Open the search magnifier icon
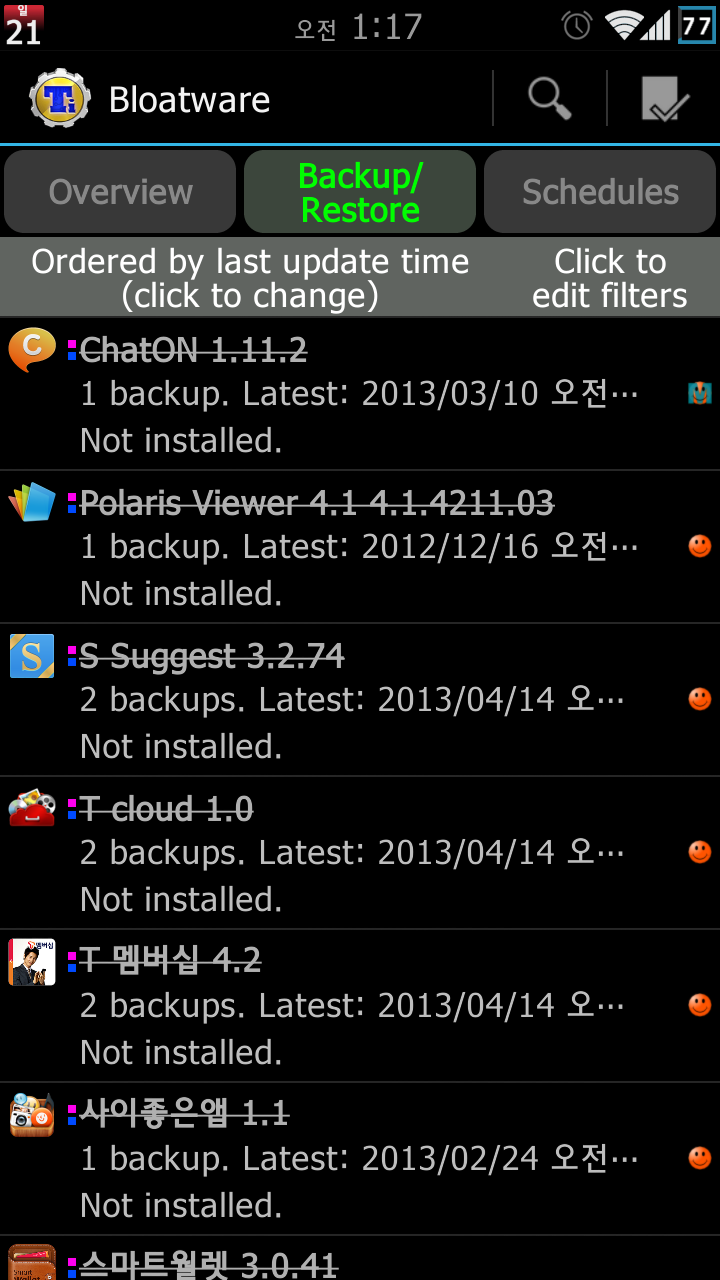The image size is (720, 1280). point(549,99)
